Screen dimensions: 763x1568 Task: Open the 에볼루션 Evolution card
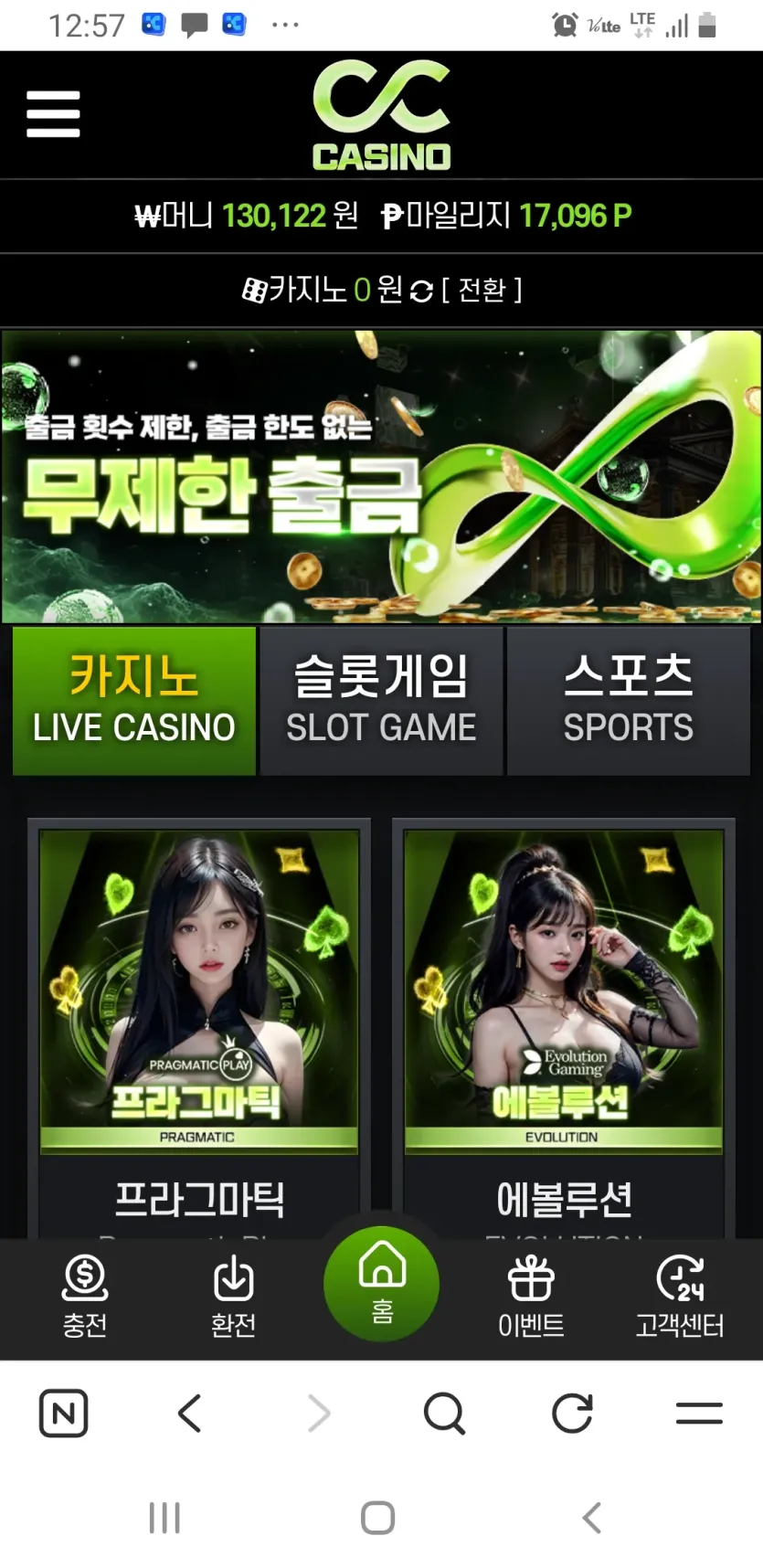click(x=564, y=1028)
